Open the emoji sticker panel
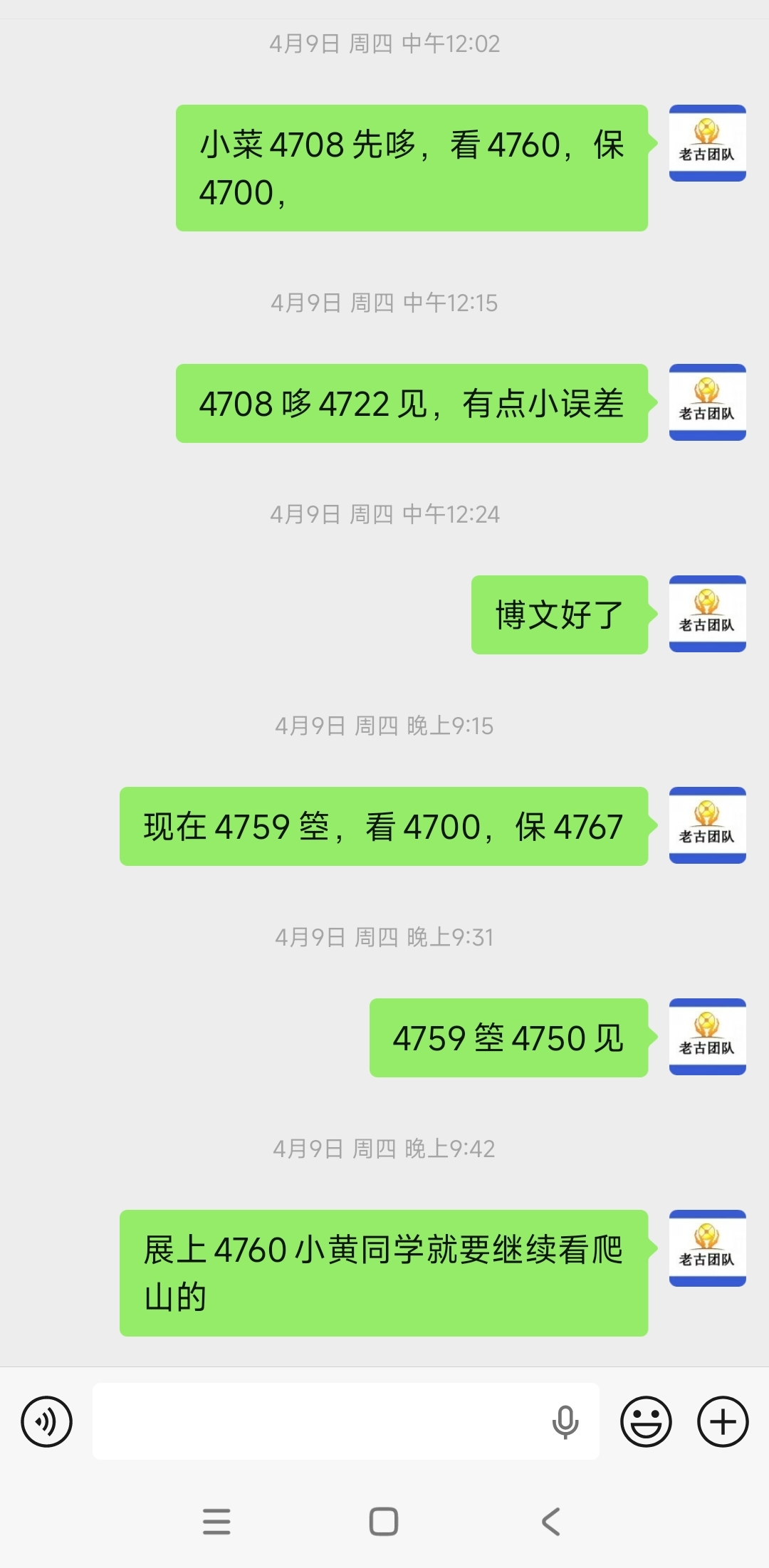This screenshot has width=769, height=1568. 646,1422
